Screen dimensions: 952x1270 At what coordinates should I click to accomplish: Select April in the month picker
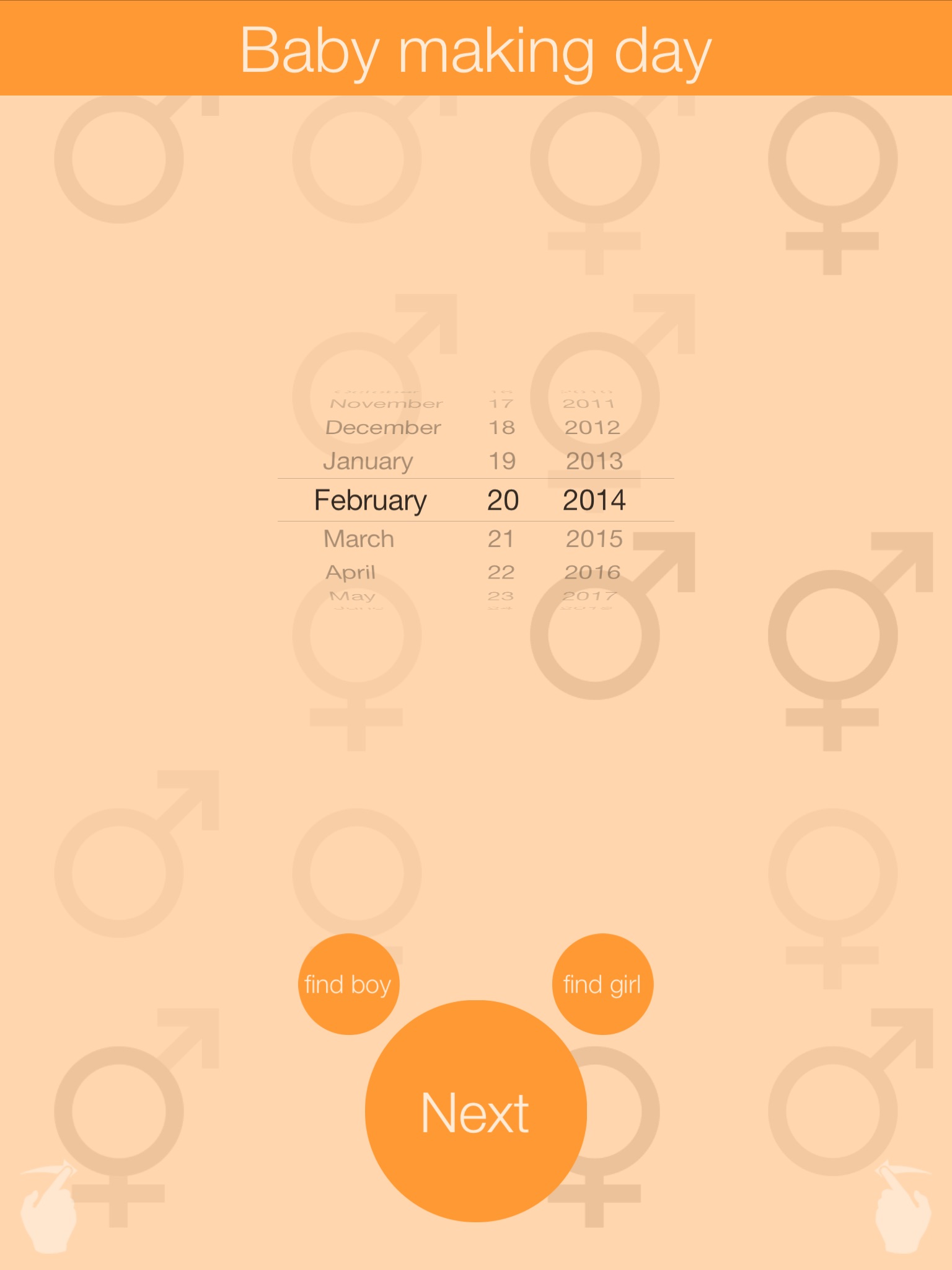pos(351,572)
